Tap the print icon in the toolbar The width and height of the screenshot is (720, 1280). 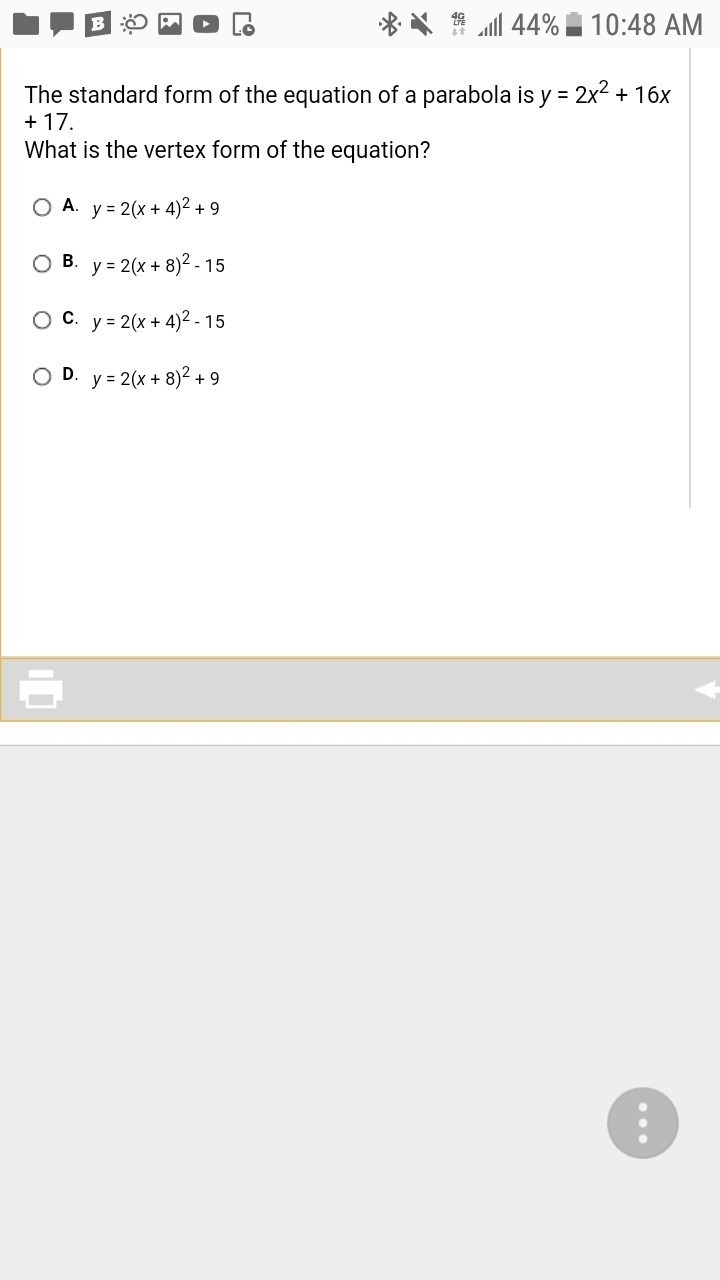click(41, 688)
